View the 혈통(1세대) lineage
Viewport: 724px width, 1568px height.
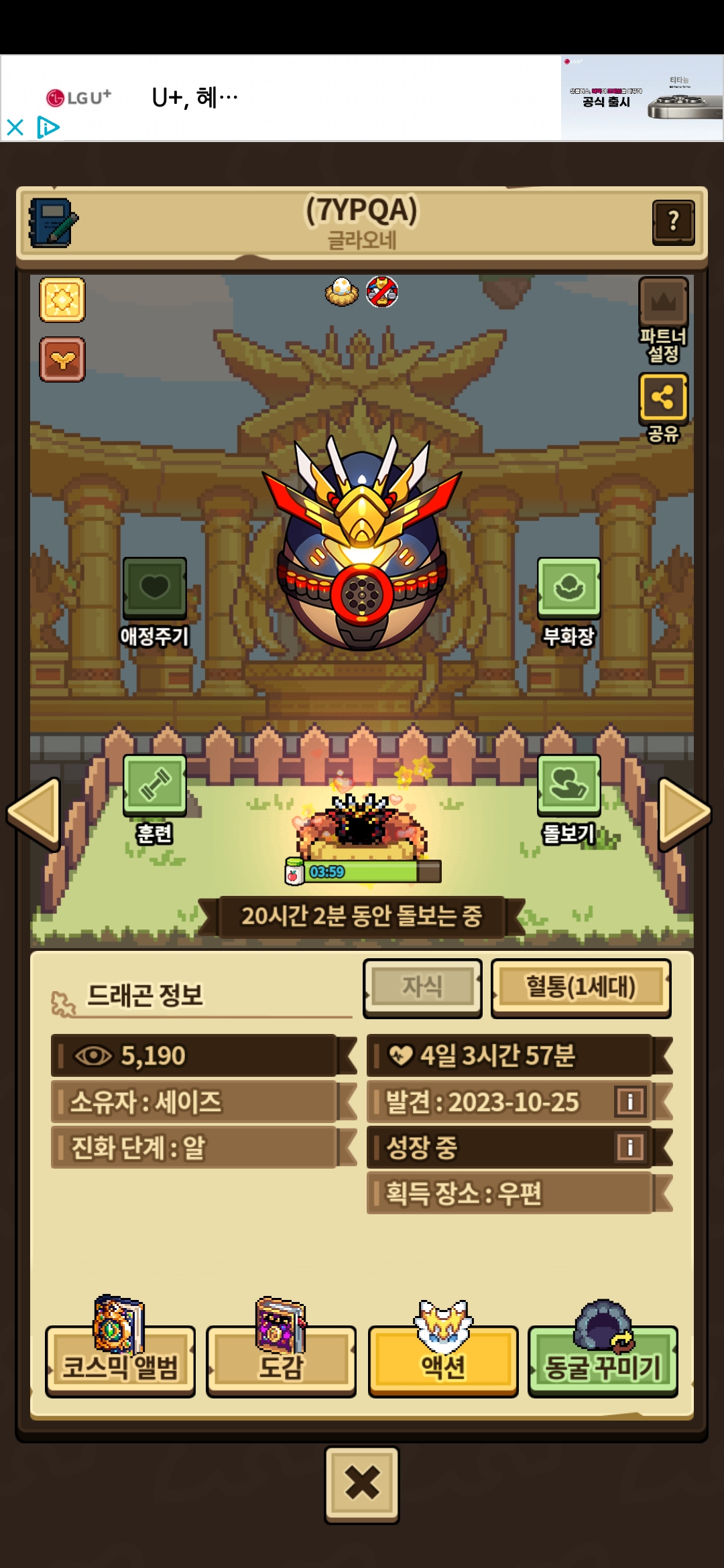(x=581, y=987)
